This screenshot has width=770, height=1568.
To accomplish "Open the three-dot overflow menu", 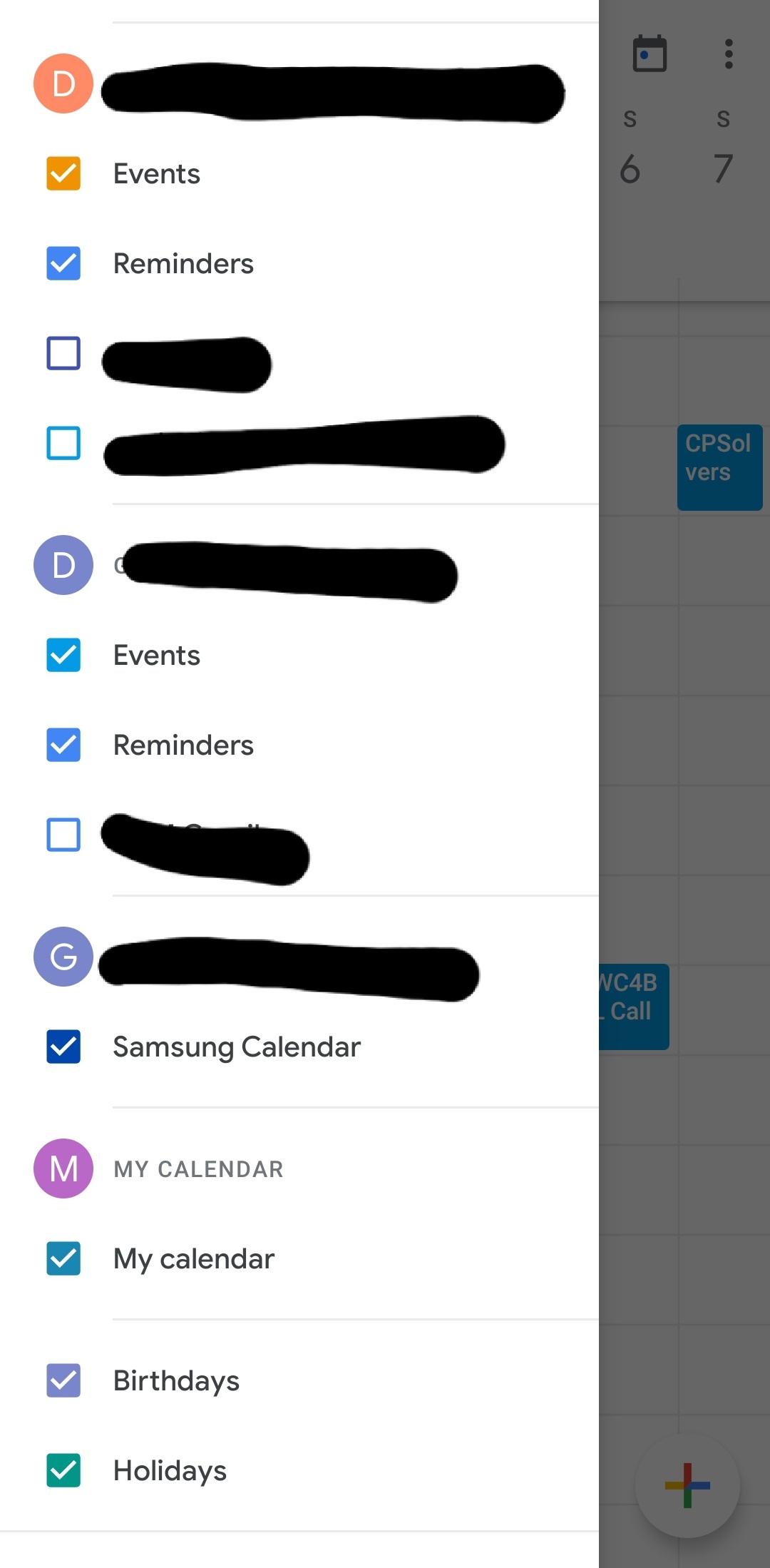I will tap(728, 53).
